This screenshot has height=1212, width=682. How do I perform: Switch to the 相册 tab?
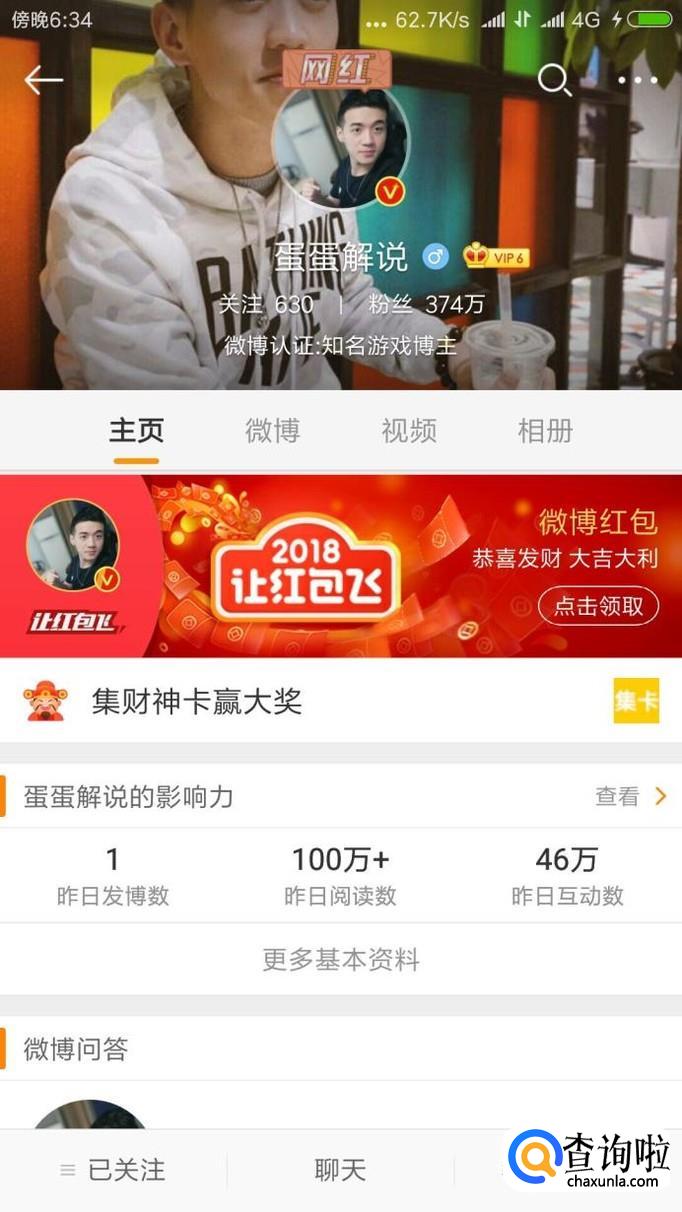545,431
